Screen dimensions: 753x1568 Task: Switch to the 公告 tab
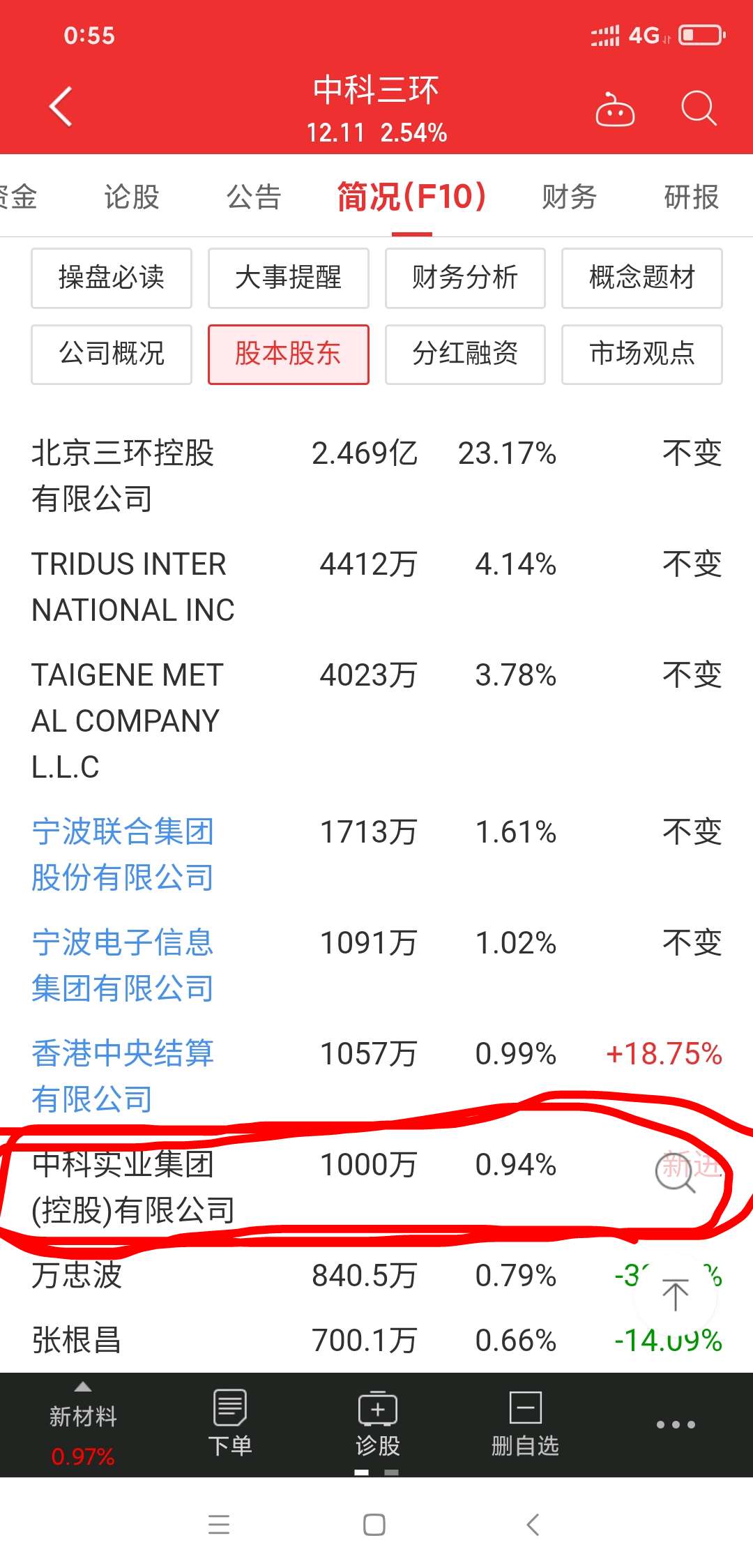pyautogui.click(x=254, y=197)
